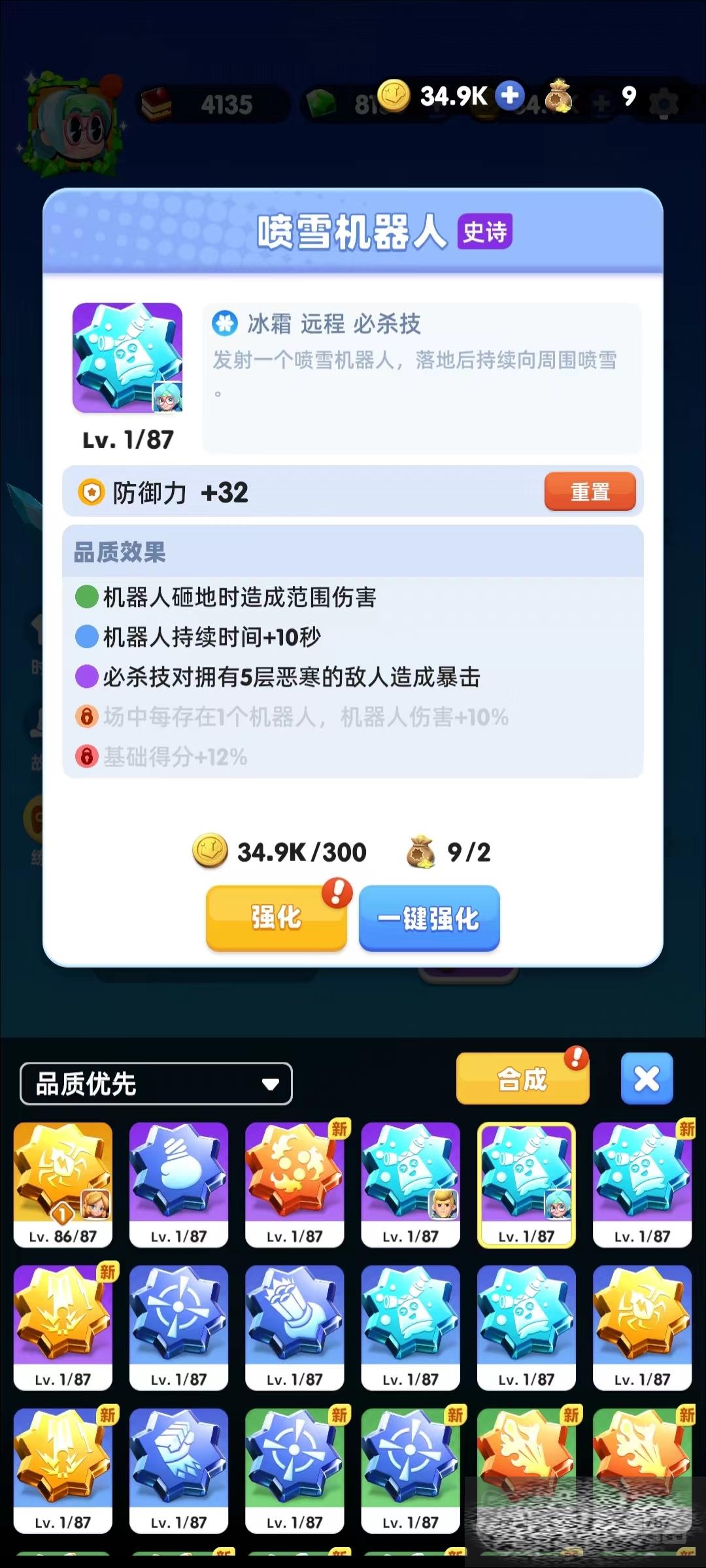Tap 一键强化 one-click upgrade
Screen dimensions: 706x1568
point(429,917)
